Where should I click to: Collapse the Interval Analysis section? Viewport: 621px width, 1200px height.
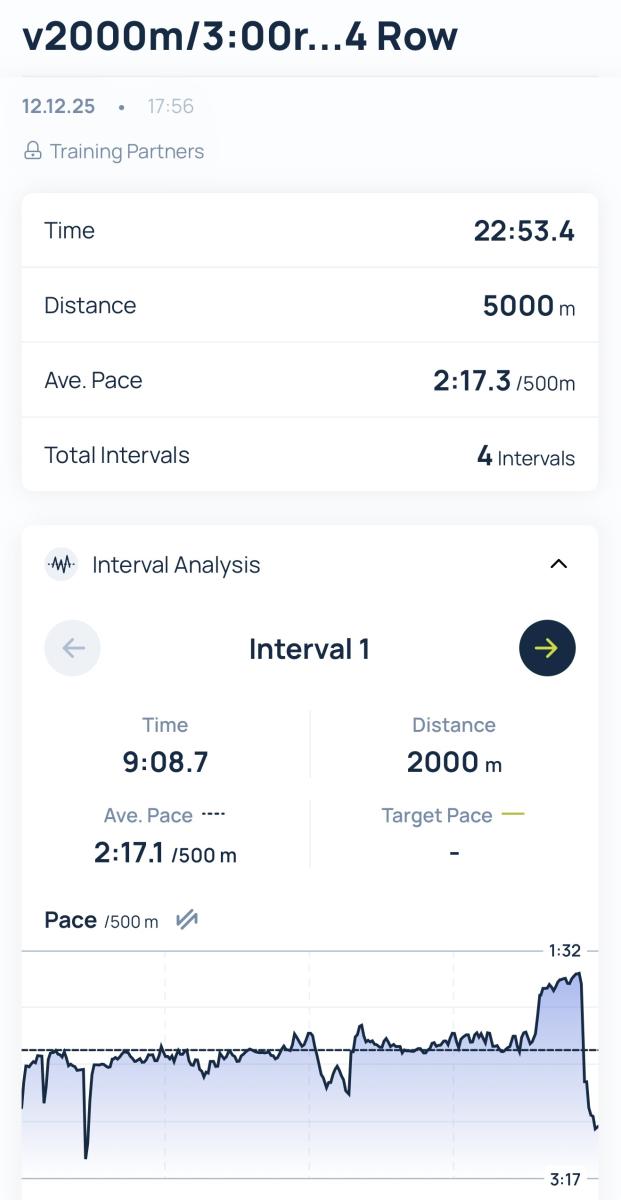point(559,564)
